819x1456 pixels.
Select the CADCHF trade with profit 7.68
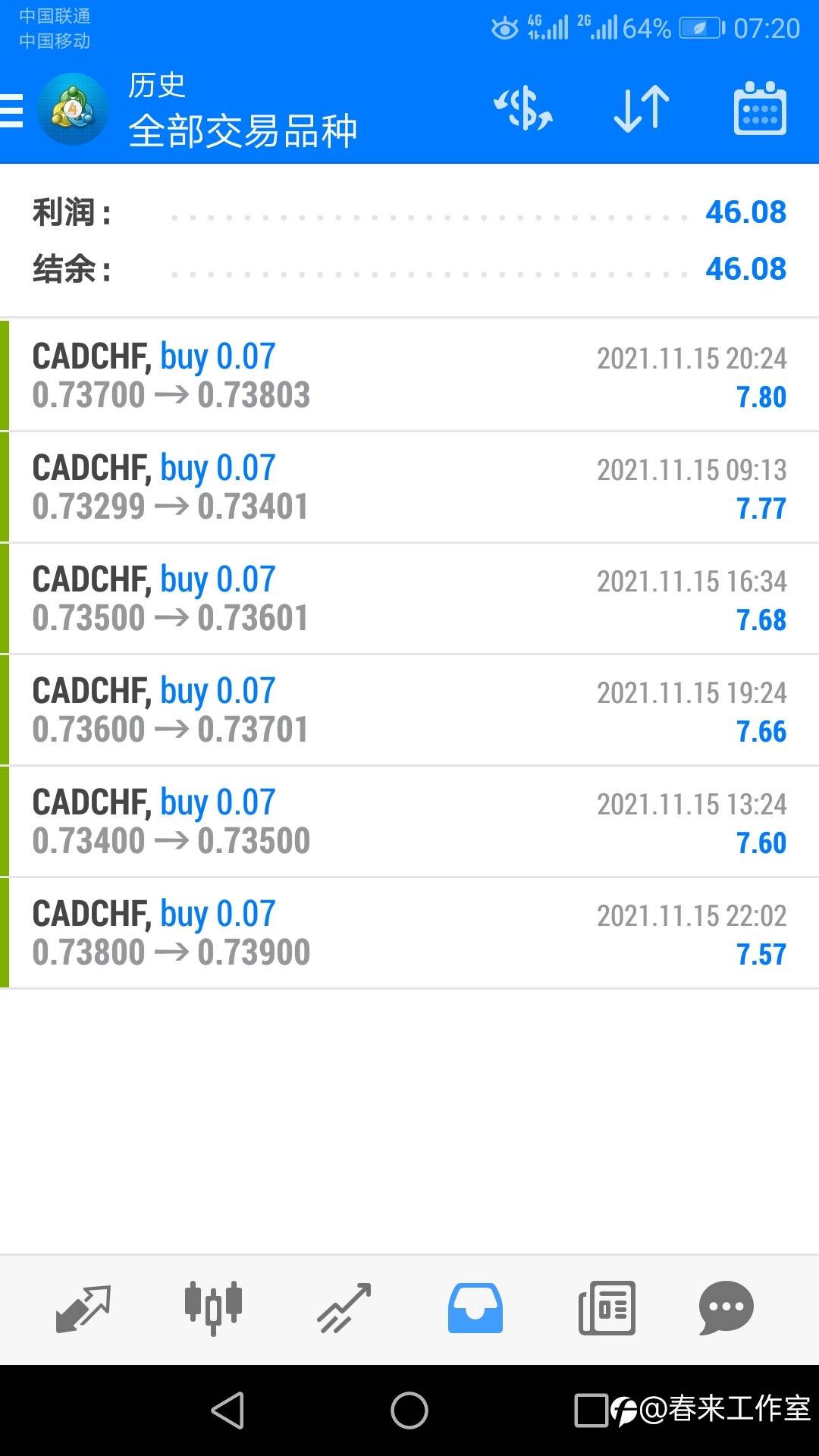409,598
